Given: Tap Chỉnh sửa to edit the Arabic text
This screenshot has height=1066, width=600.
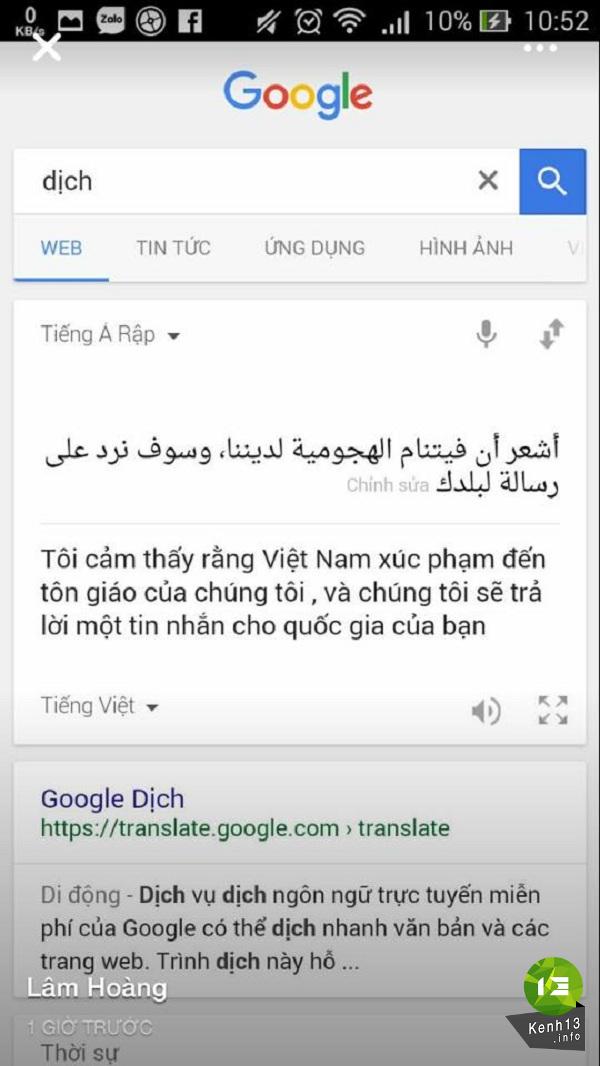Looking at the screenshot, I should (x=387, y=485).
